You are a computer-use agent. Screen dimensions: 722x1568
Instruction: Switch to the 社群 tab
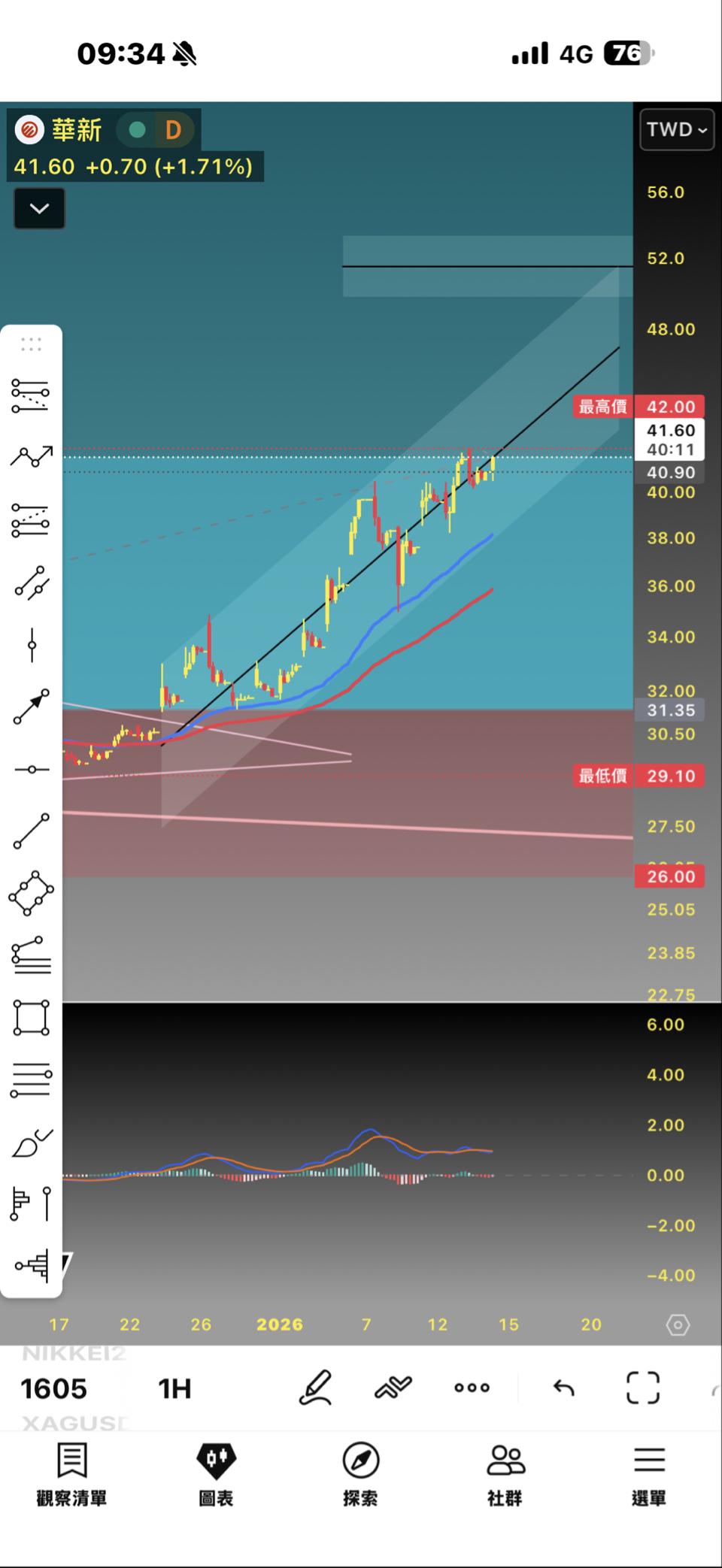click(505, 1474)
